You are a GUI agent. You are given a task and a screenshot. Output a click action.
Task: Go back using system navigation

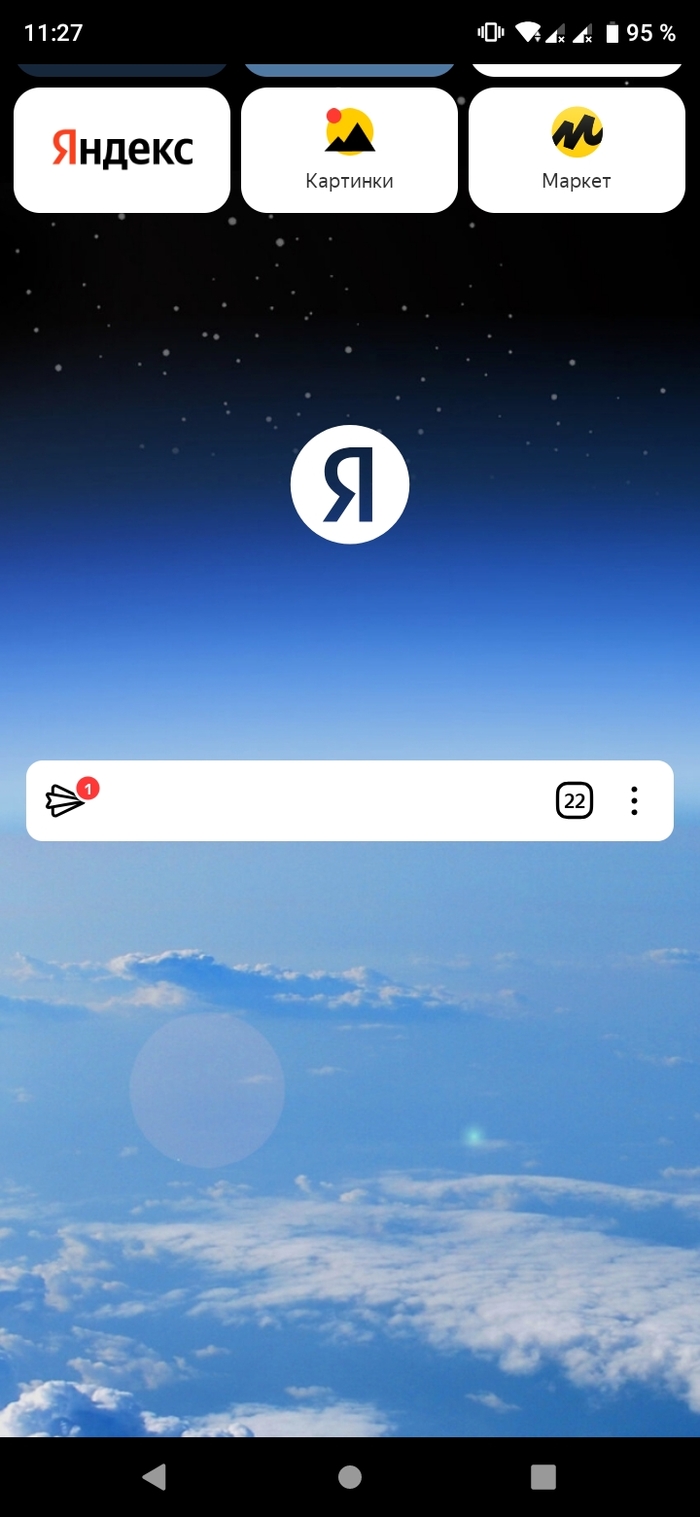[154, 1477]
